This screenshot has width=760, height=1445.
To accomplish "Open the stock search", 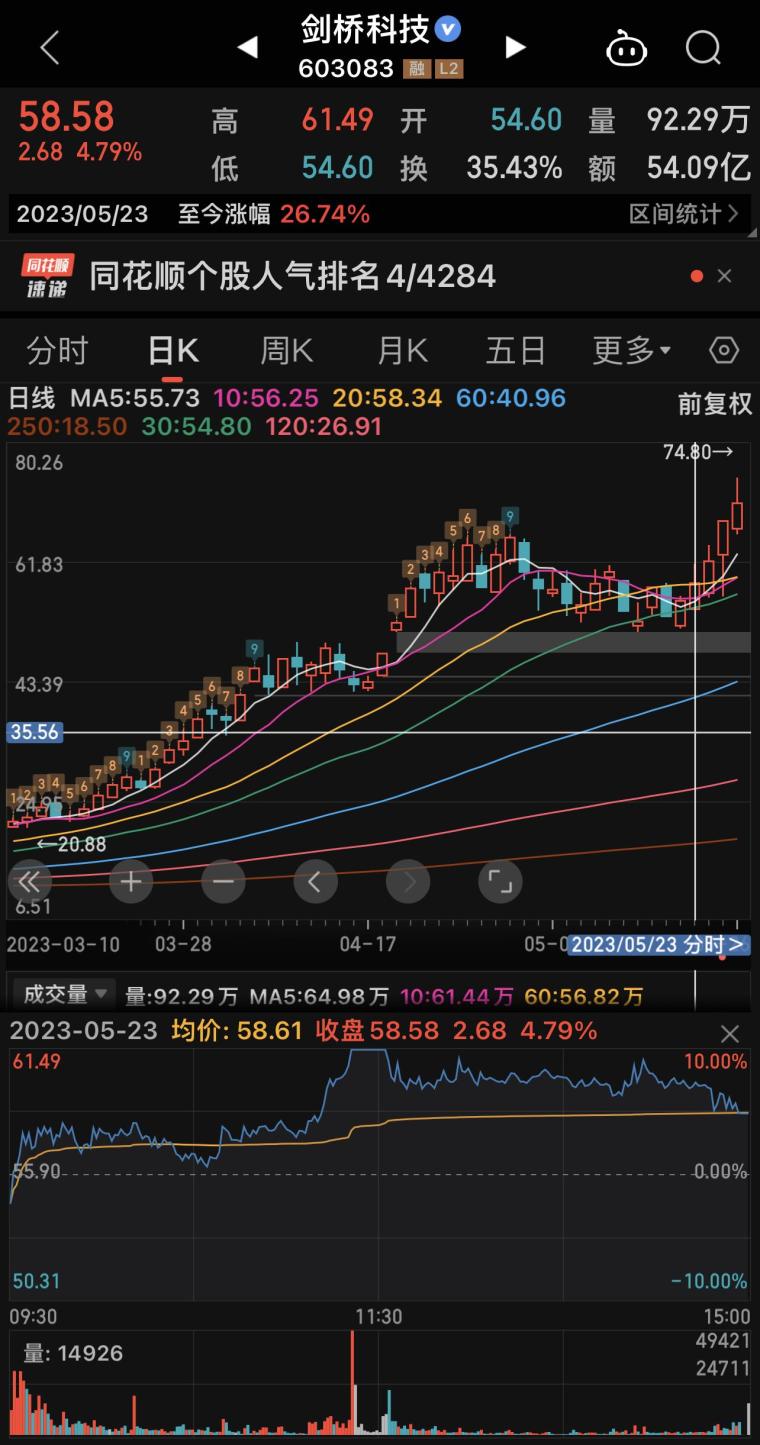I will (x=703, y=47).
